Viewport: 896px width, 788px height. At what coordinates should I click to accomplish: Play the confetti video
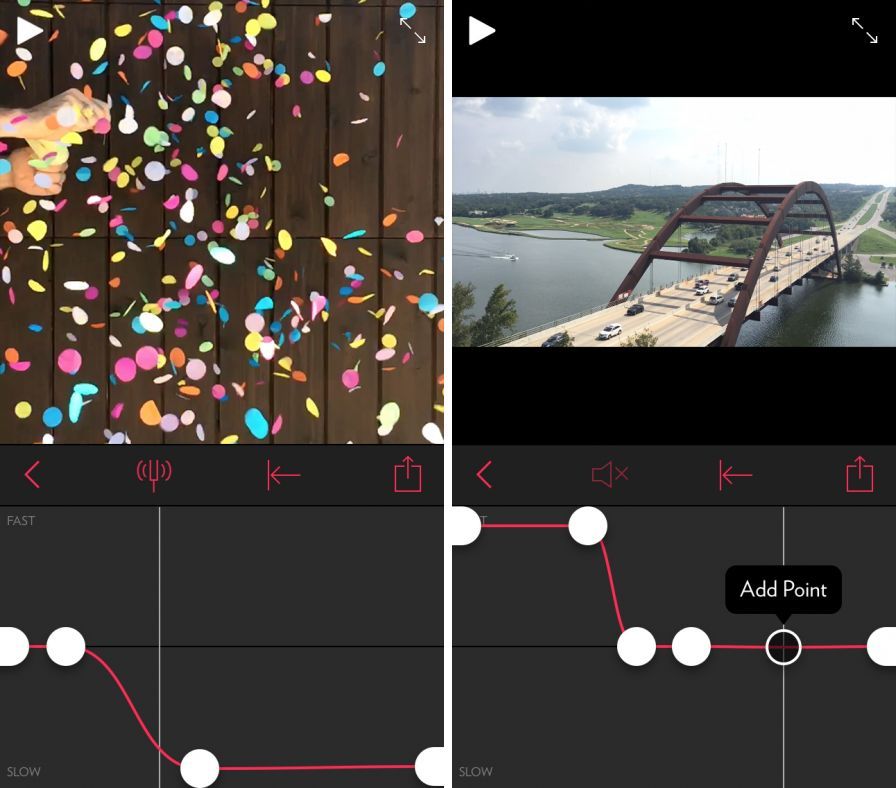[x=30, y=30]
